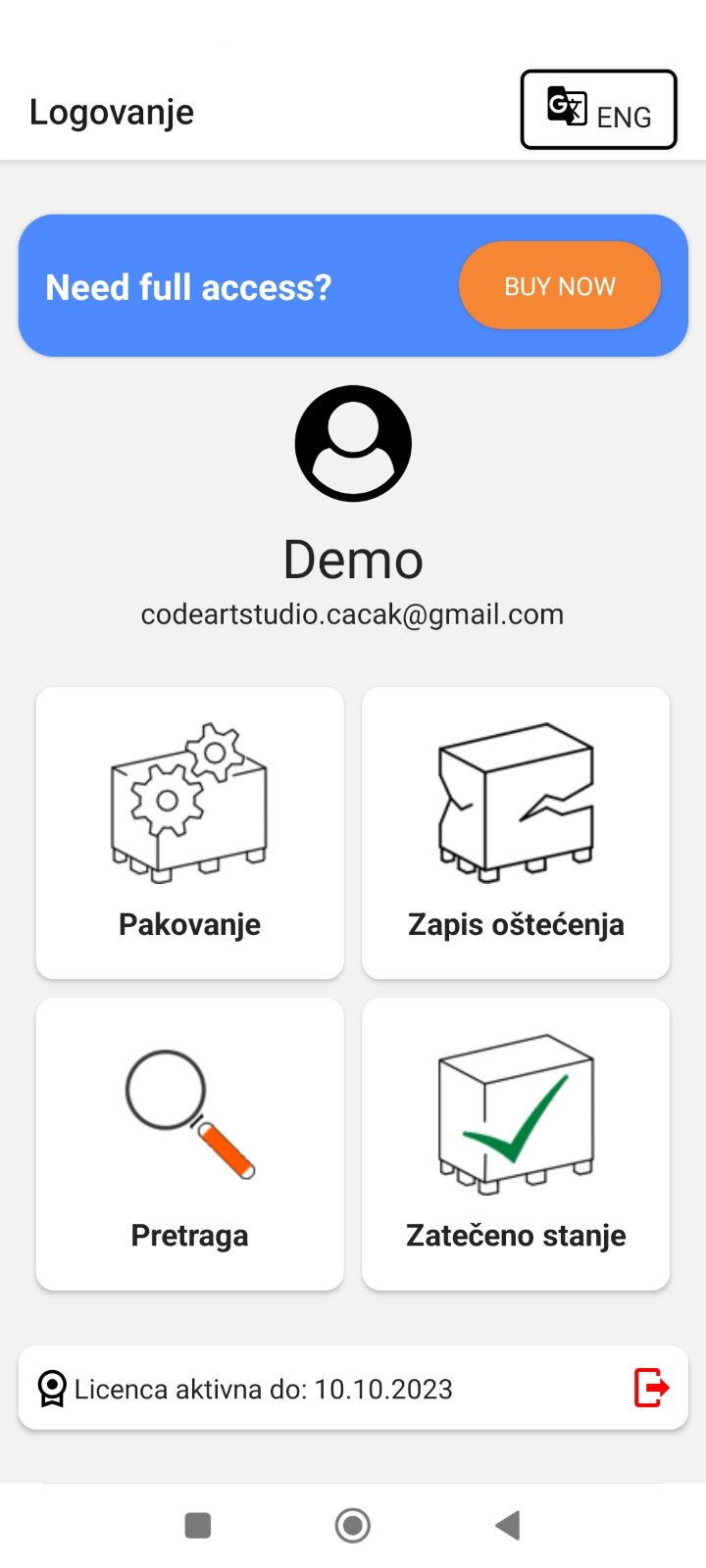The height and width of the screenshot is (1568, 706).
Task: Open the Pretraga search card
Action: (x=189, y=1144)
